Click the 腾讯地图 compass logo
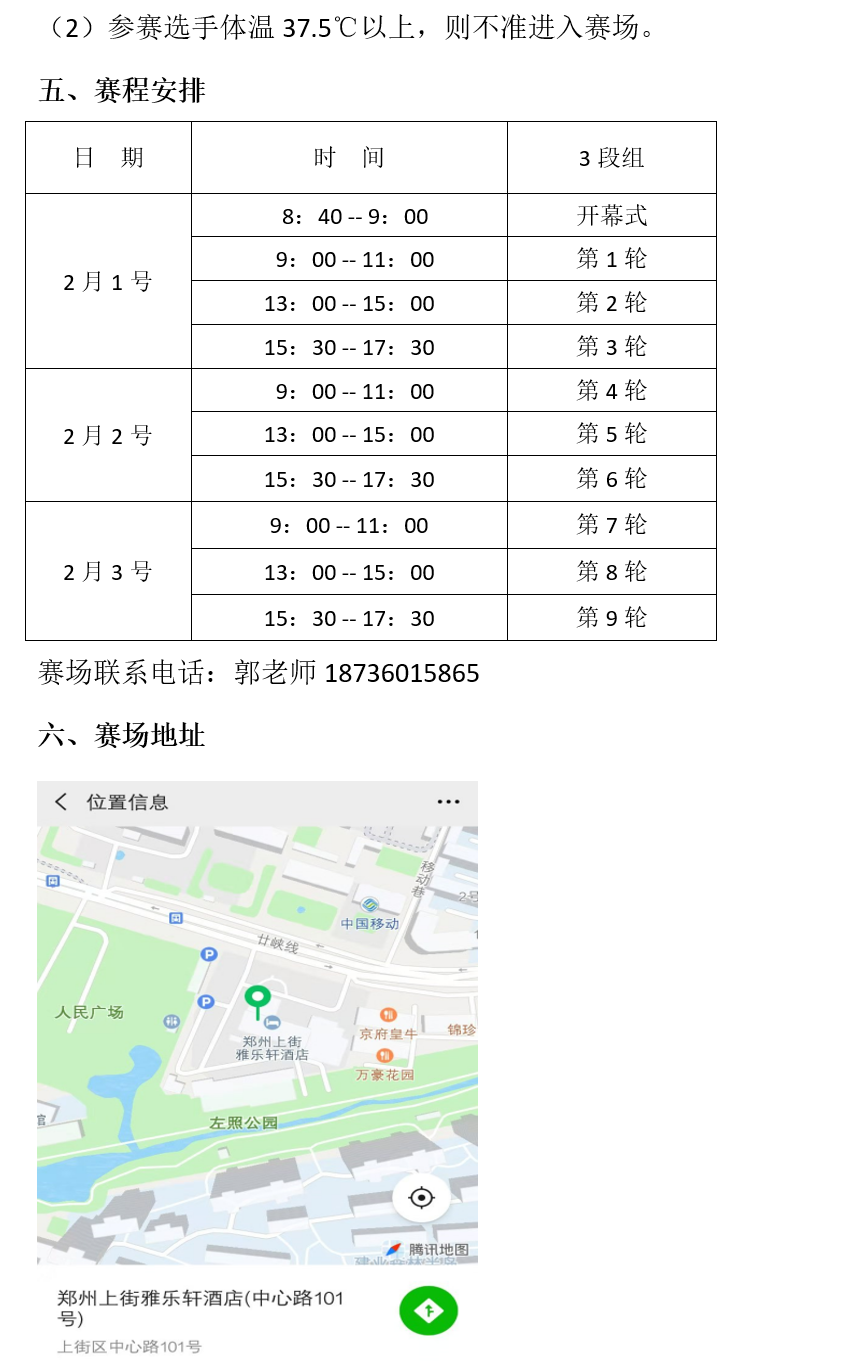Viewport: 860px width, 1372px height. click(x=392, y=1249)
